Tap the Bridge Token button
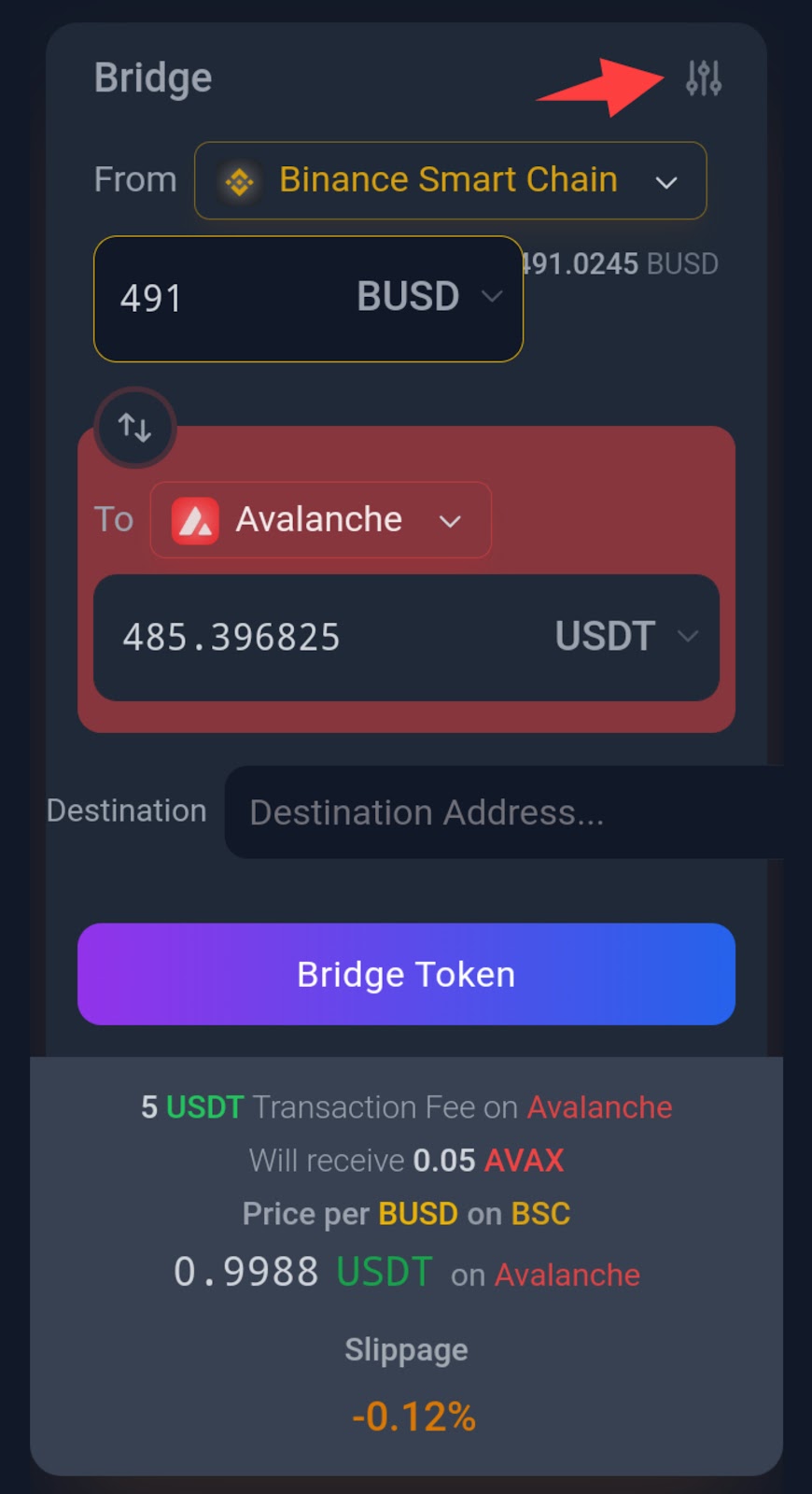 coord(406,974)
